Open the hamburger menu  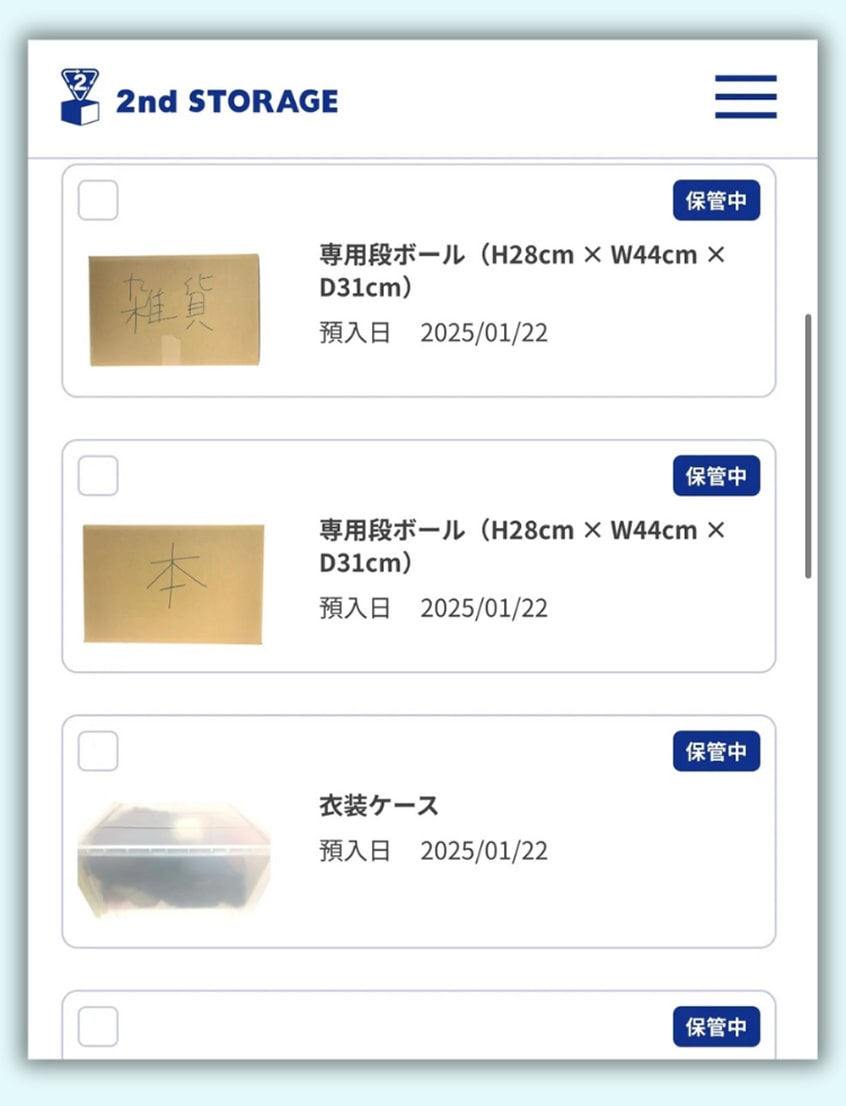(745, 97)
